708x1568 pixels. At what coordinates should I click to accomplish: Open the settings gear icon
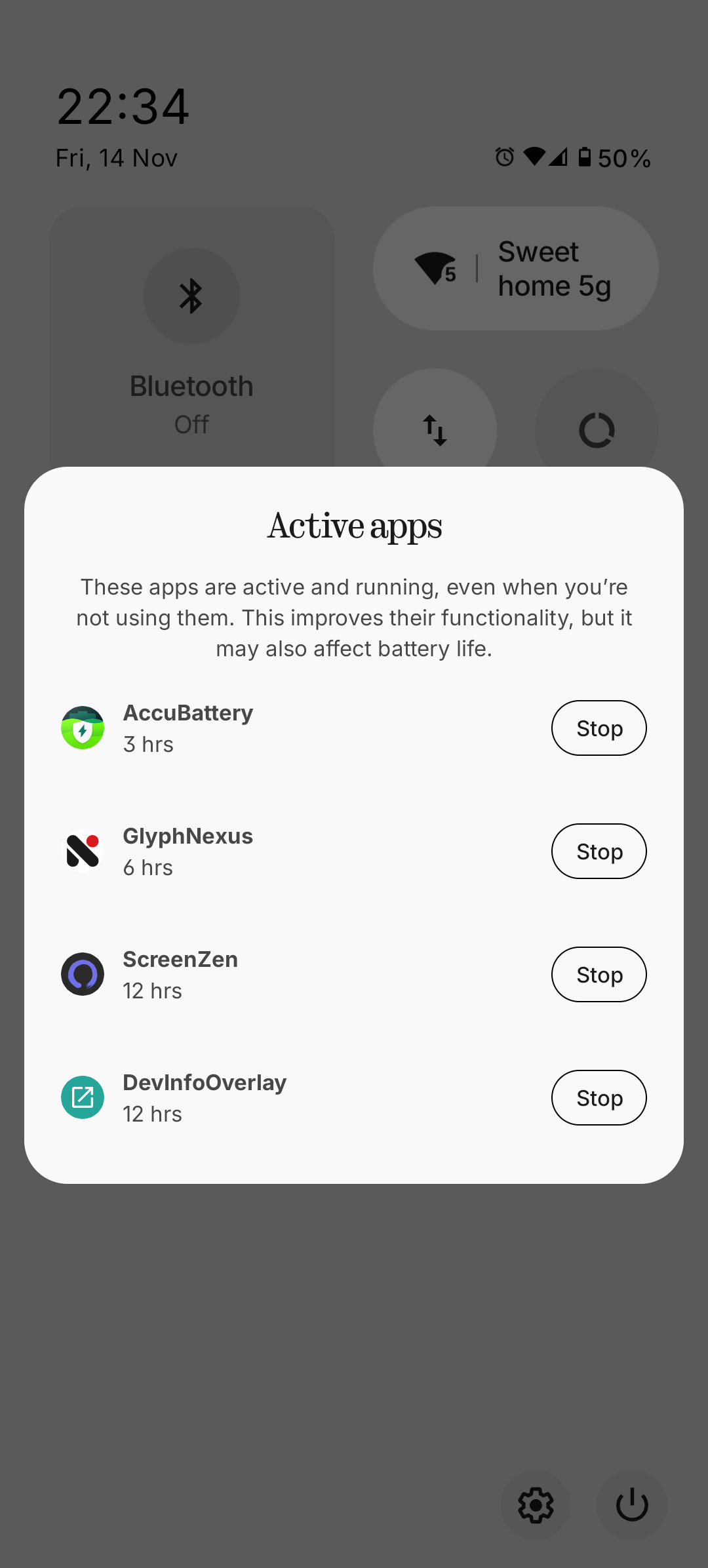click(x=536, y=1504)
